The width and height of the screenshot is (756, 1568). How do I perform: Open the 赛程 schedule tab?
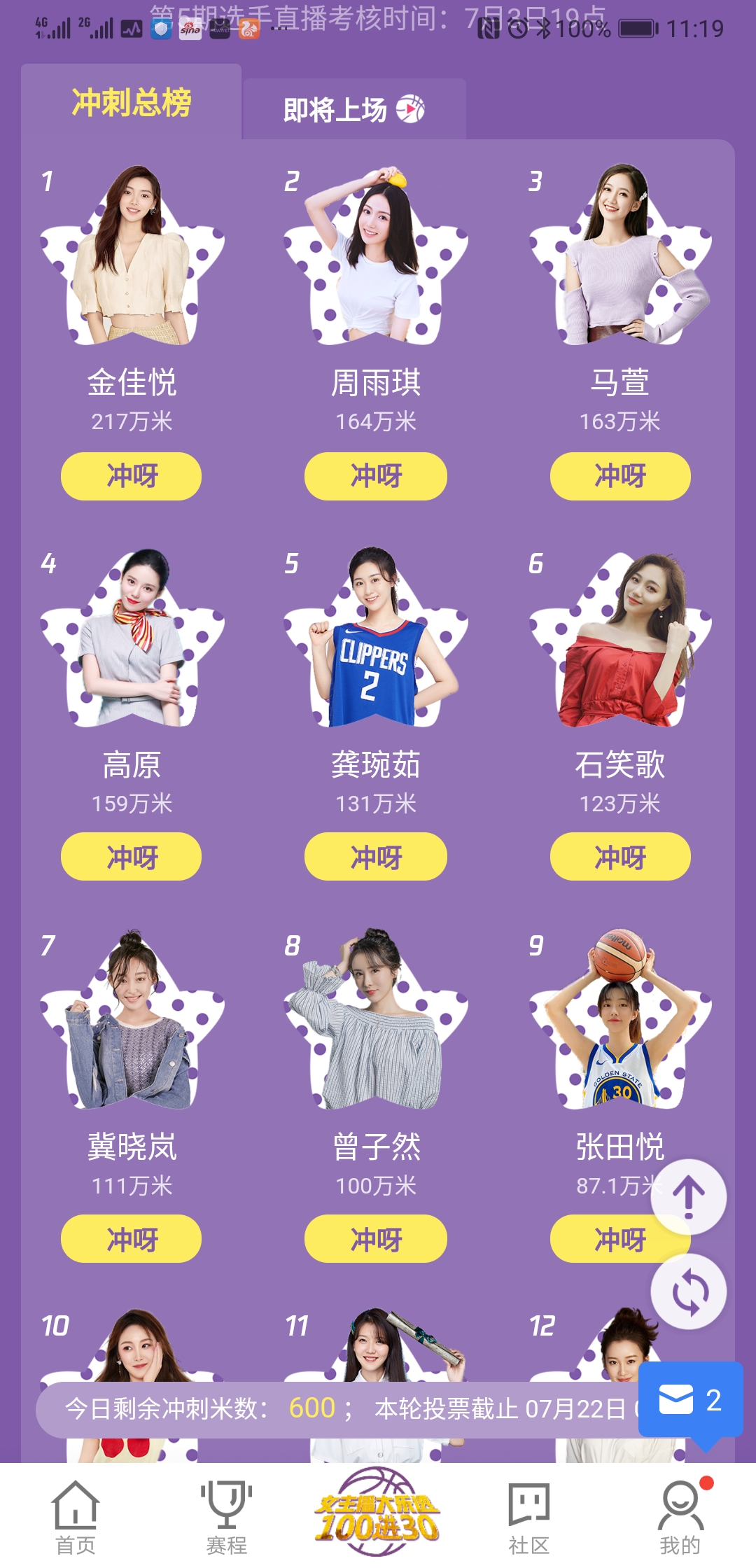tap(226, 1515)
